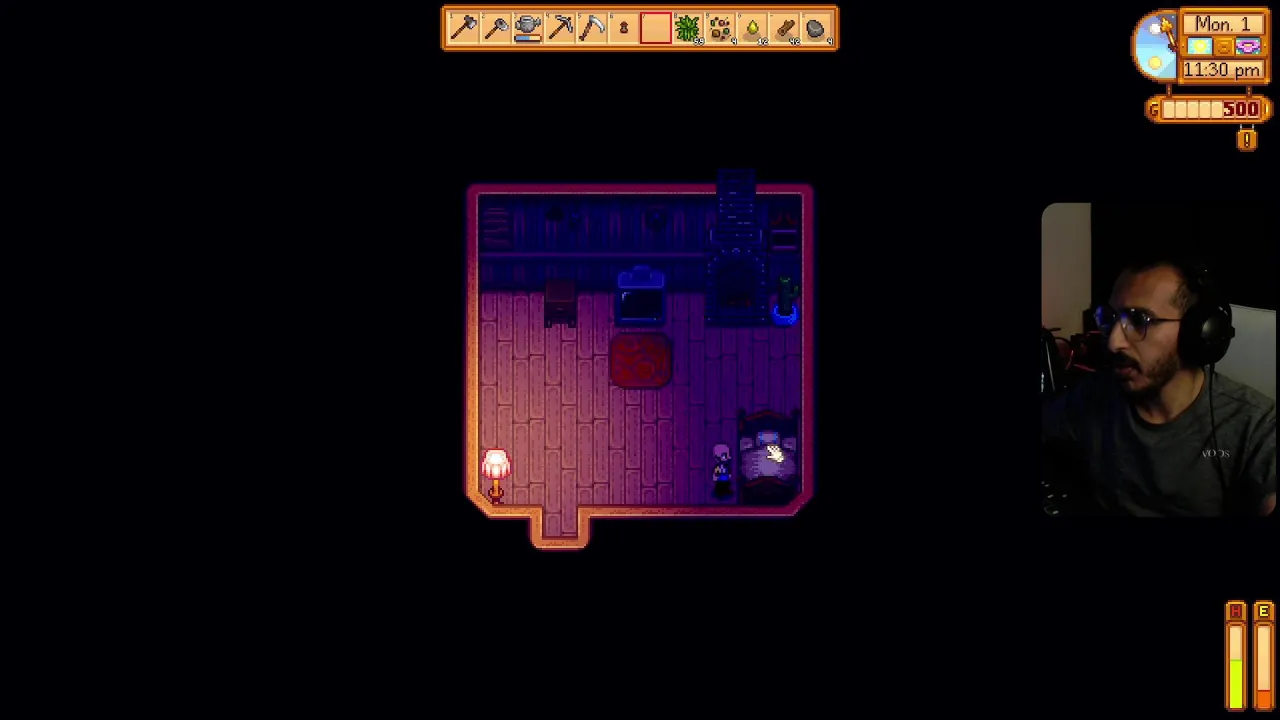This screenshot has height=720, width=1280.
Task: Select the wood stack in the toolbar
Action: click(784, 28)
